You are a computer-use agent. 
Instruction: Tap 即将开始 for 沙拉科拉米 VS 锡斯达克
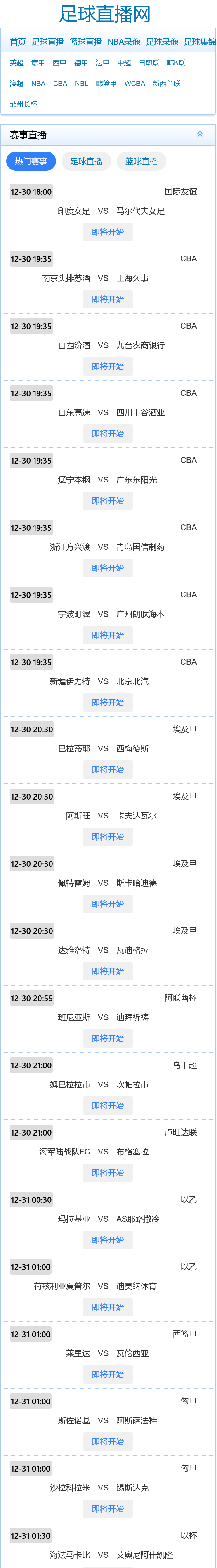click(x=108, y=1508)
